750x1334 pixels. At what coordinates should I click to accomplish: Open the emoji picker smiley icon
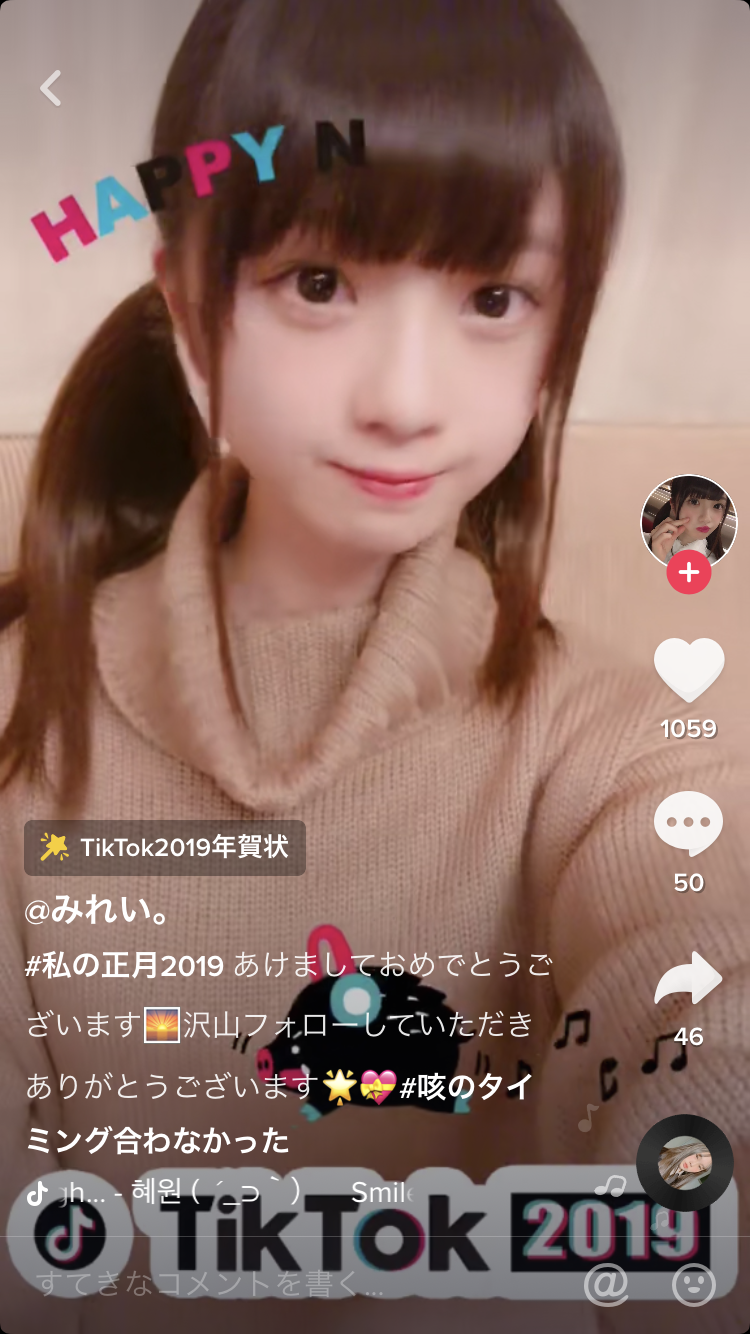(694, 1284)
